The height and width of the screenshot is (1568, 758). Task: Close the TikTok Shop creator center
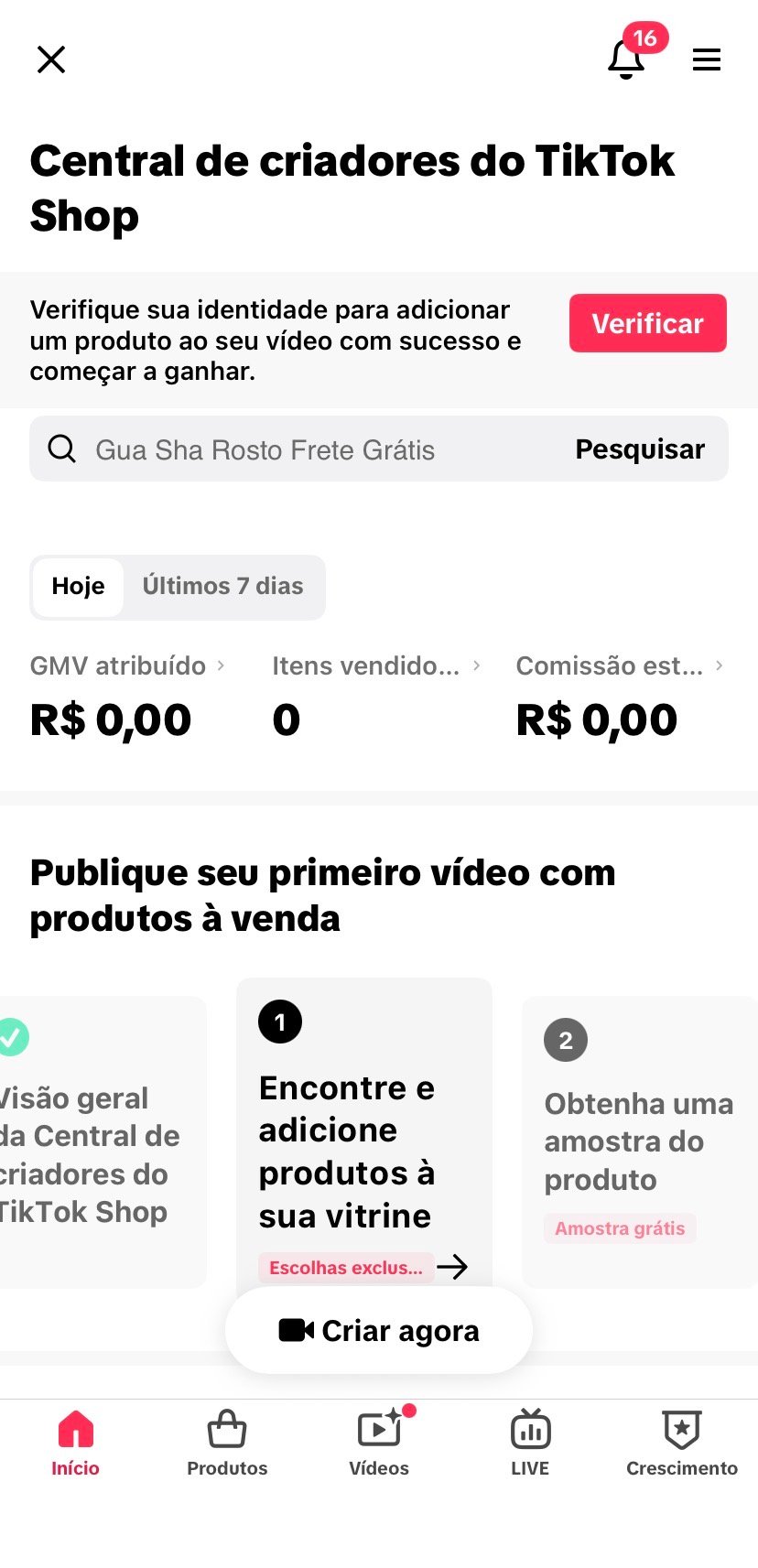pyautogui.click(x=51, y=59)
